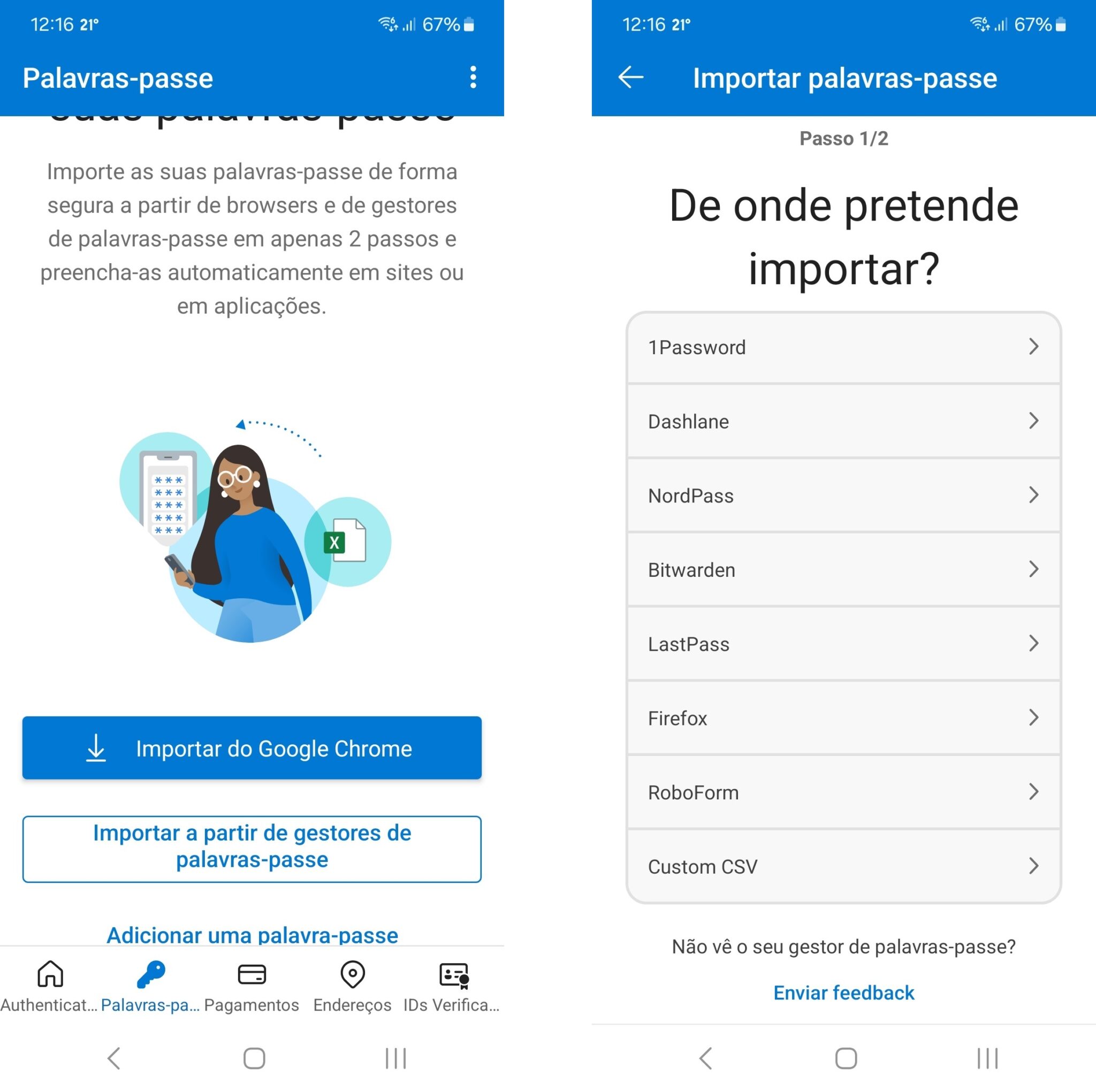Tap the Enviar feedback link
Screen dimensions: 1096x1092
pos(843,992)
